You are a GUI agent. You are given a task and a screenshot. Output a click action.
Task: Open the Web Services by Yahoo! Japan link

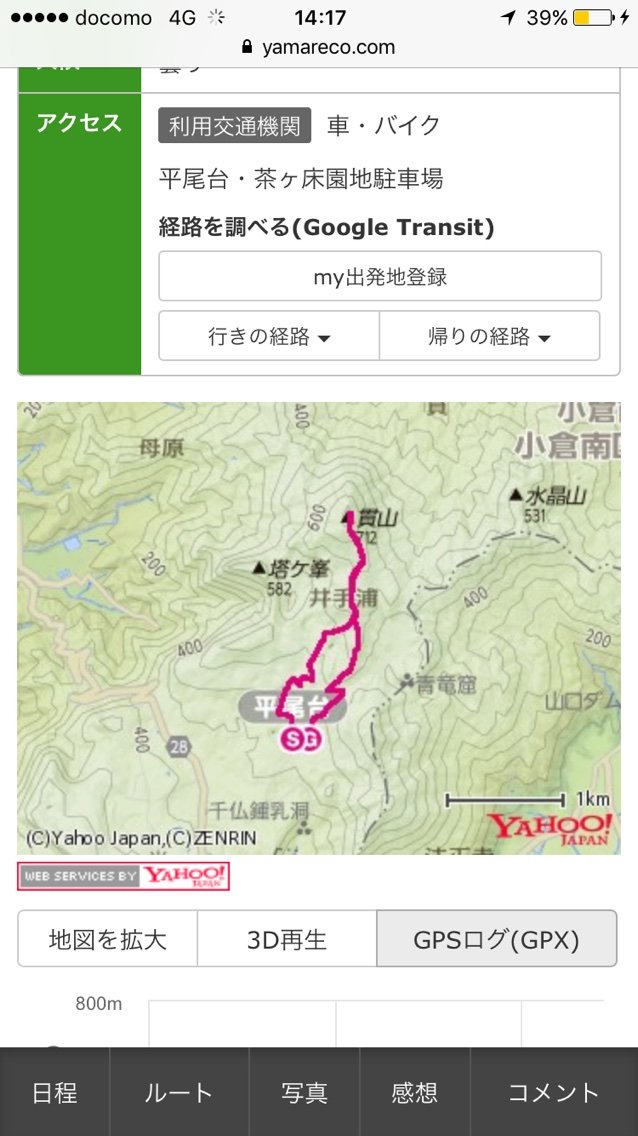(124, 877)
